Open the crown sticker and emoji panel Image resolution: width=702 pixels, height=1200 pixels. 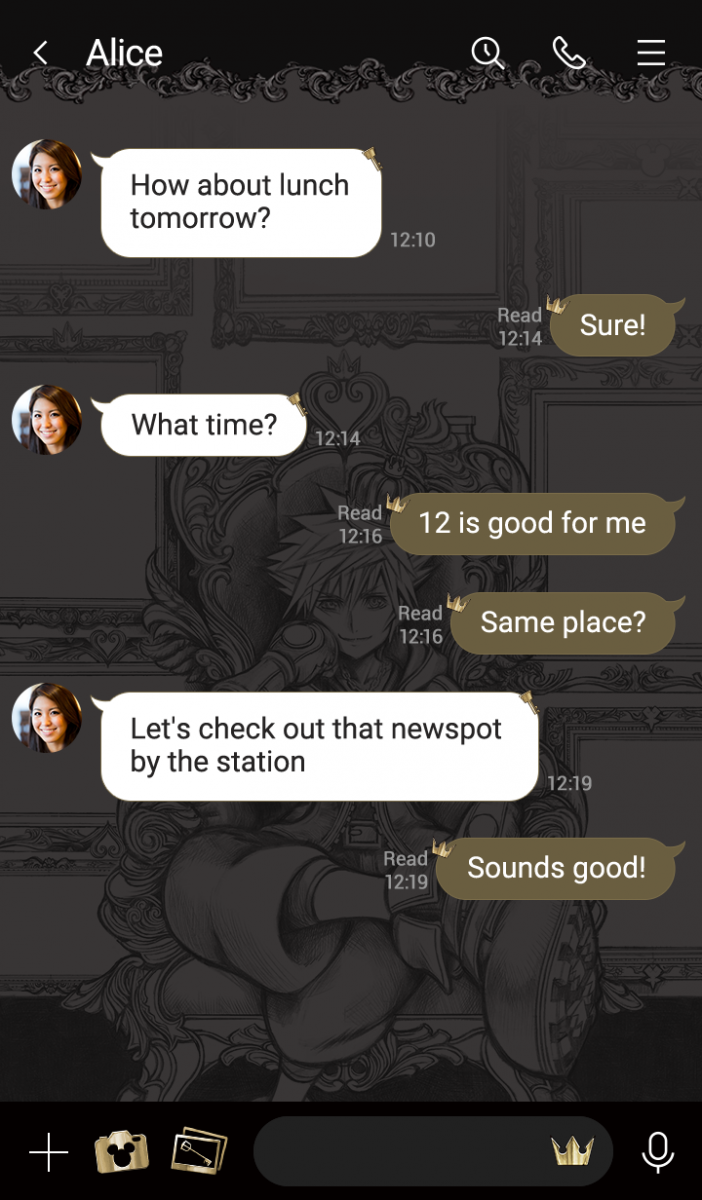[x=572, y=1152]
